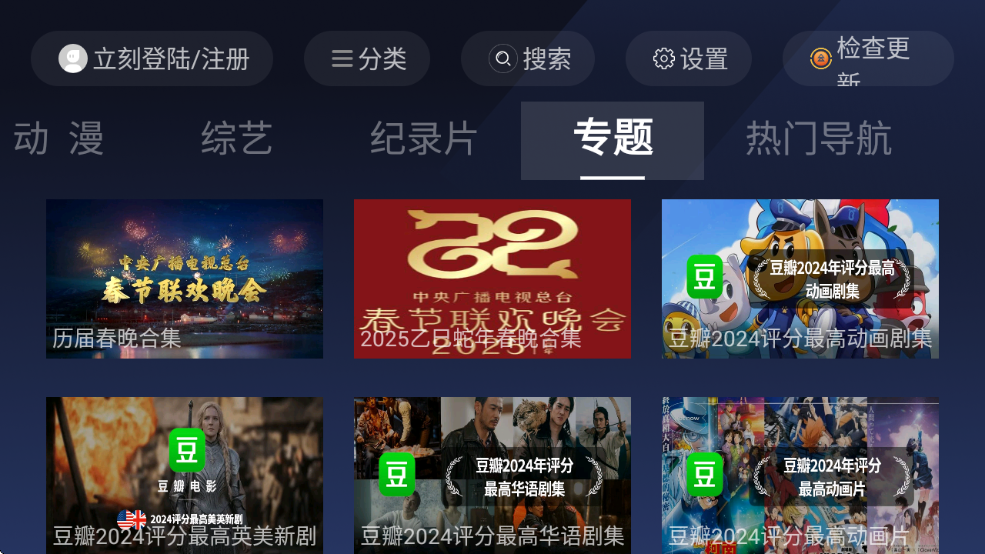View 豆瓣2024评分最高华语剧集 collection
Viewport: 985px width, 554px height.
(492, 475)
